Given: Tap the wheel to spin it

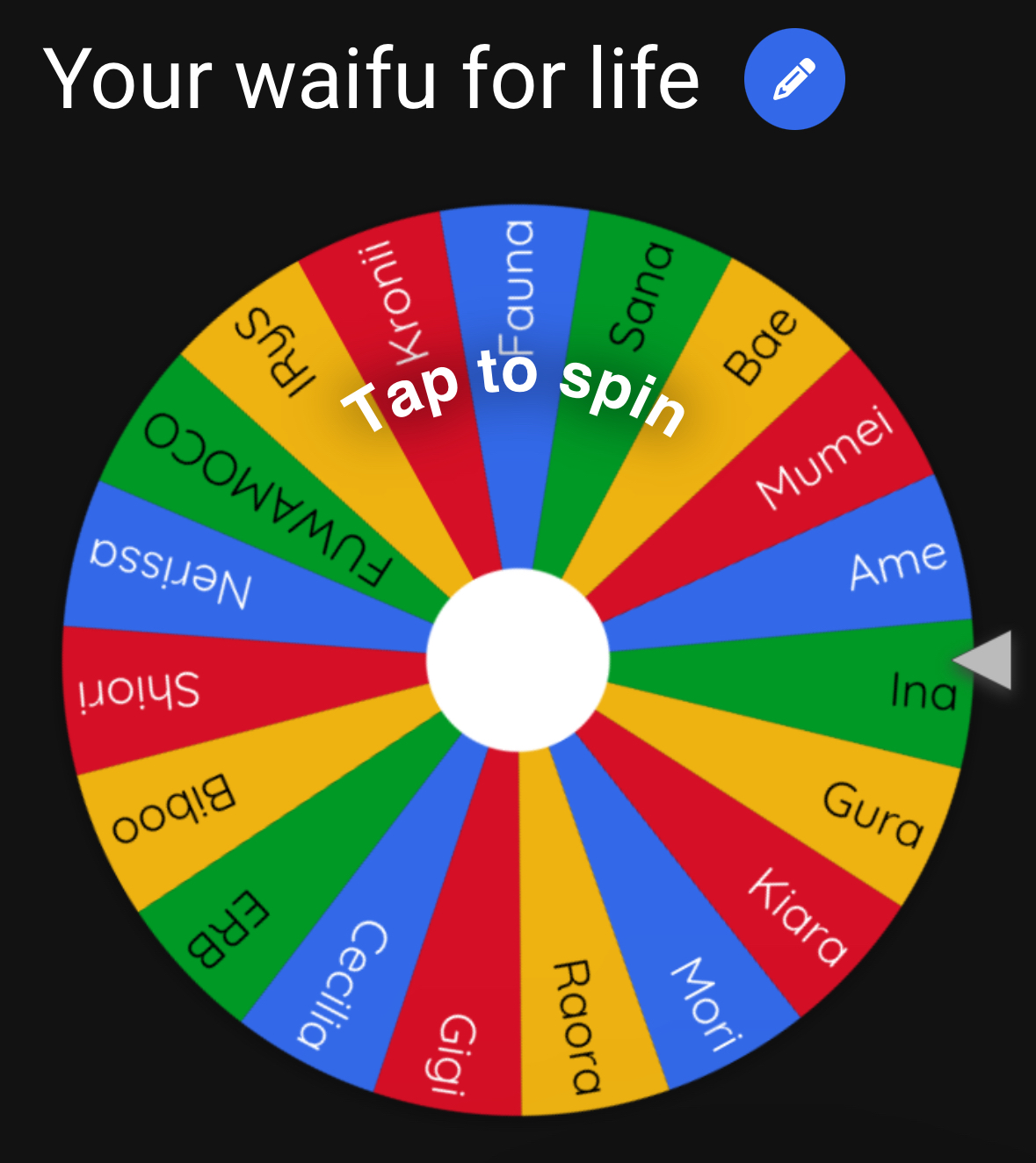Looking at the screenshot, I should pyautogui.click(x=518, y=661).
